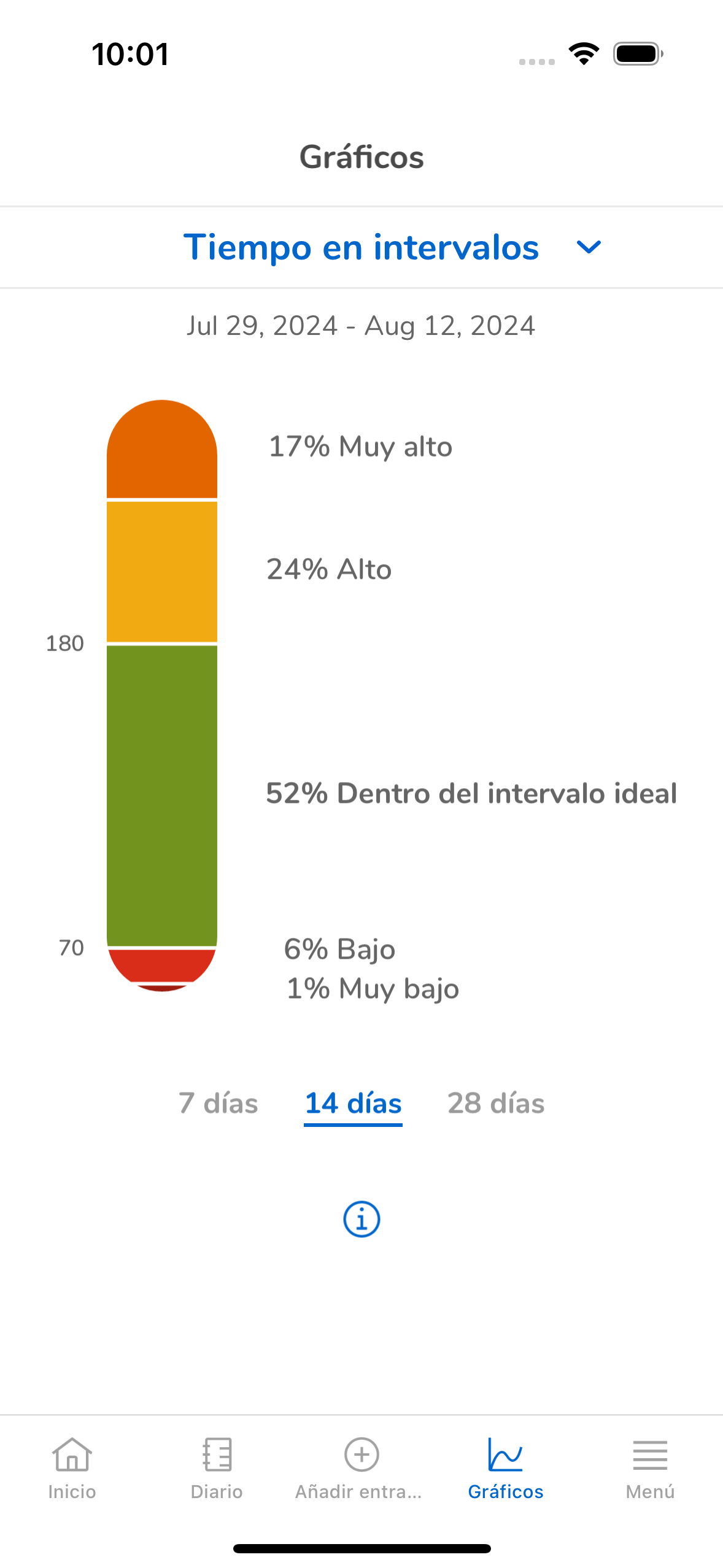Open the Gráficos tab
This screenshot has width=723, height=1568.
(505, 1468)
